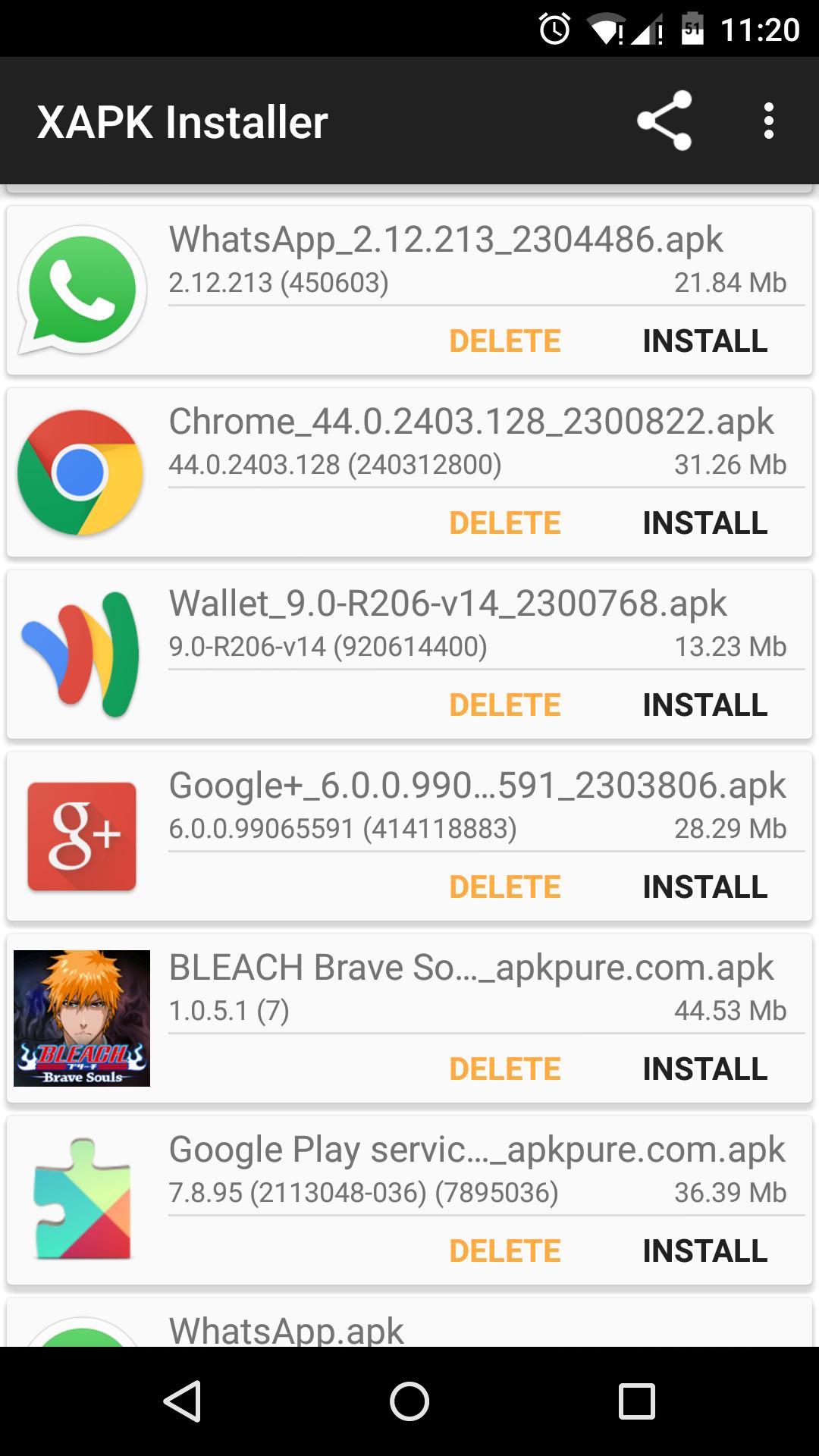
Task: Delete the Chrome apk file
Action: 504,523
